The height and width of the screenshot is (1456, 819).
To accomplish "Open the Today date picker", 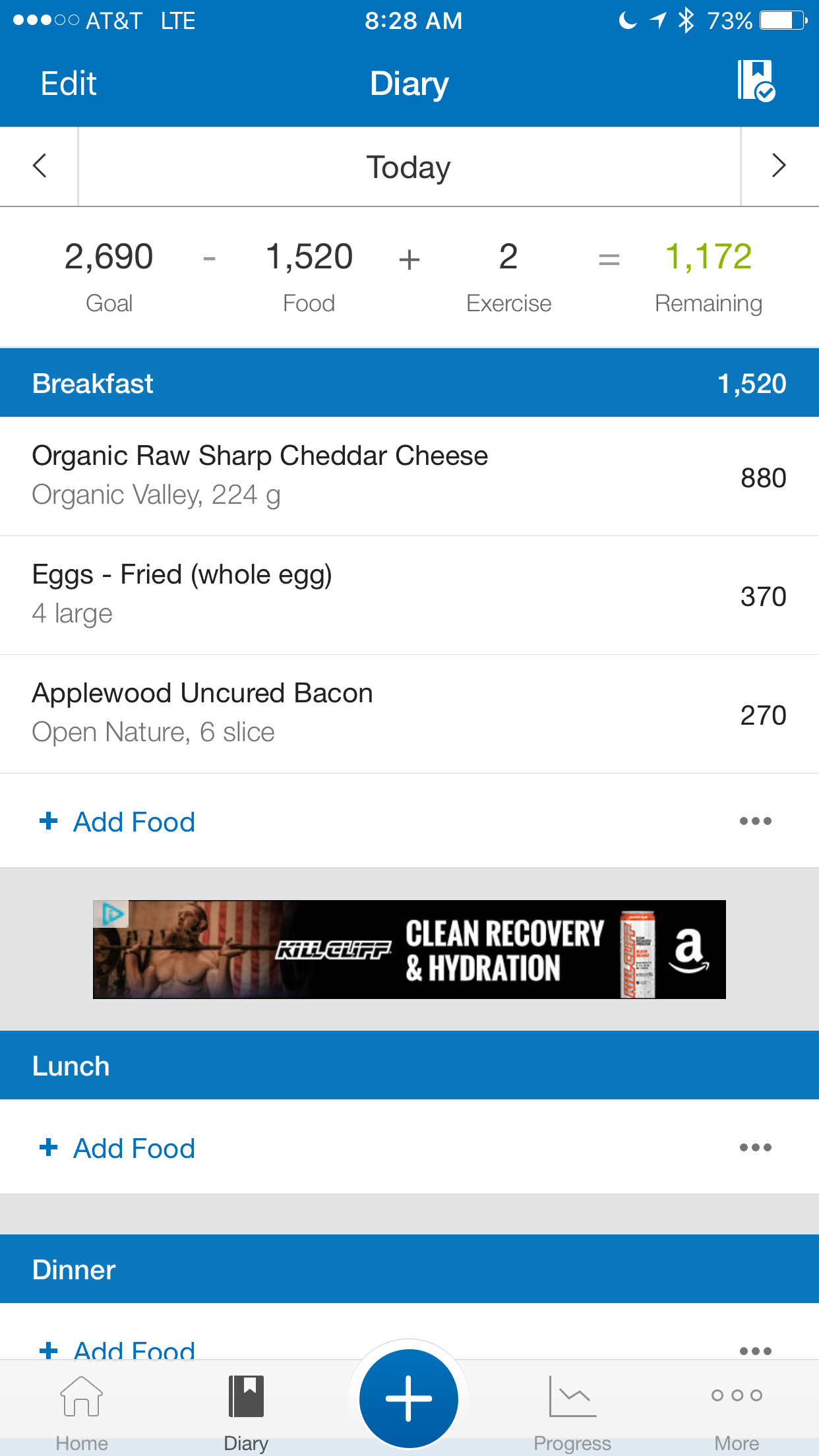I will click(x=409, y=167).
